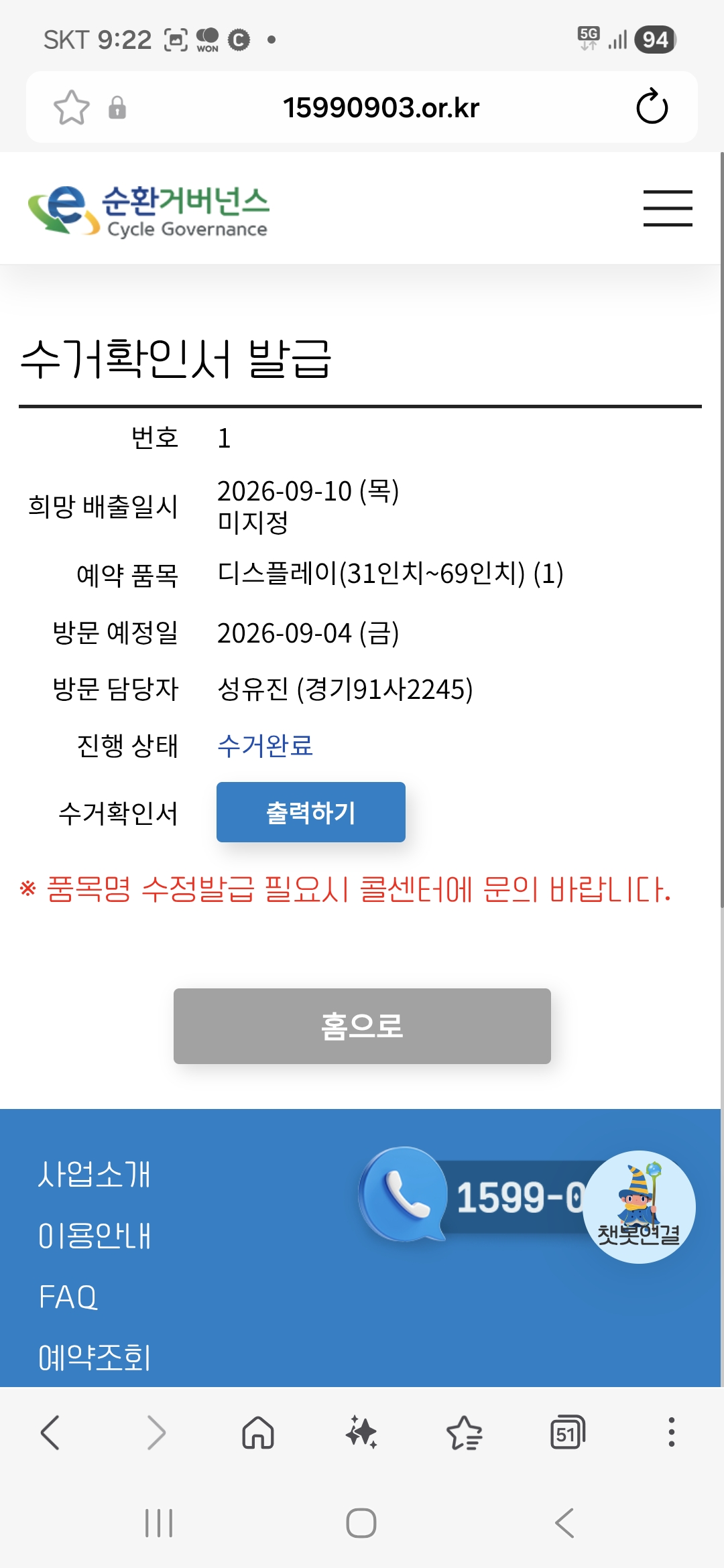The height and width of the screenshot is (1568, 724).
Task: Call the 1599 call center number
Action: pos(473,1196)
